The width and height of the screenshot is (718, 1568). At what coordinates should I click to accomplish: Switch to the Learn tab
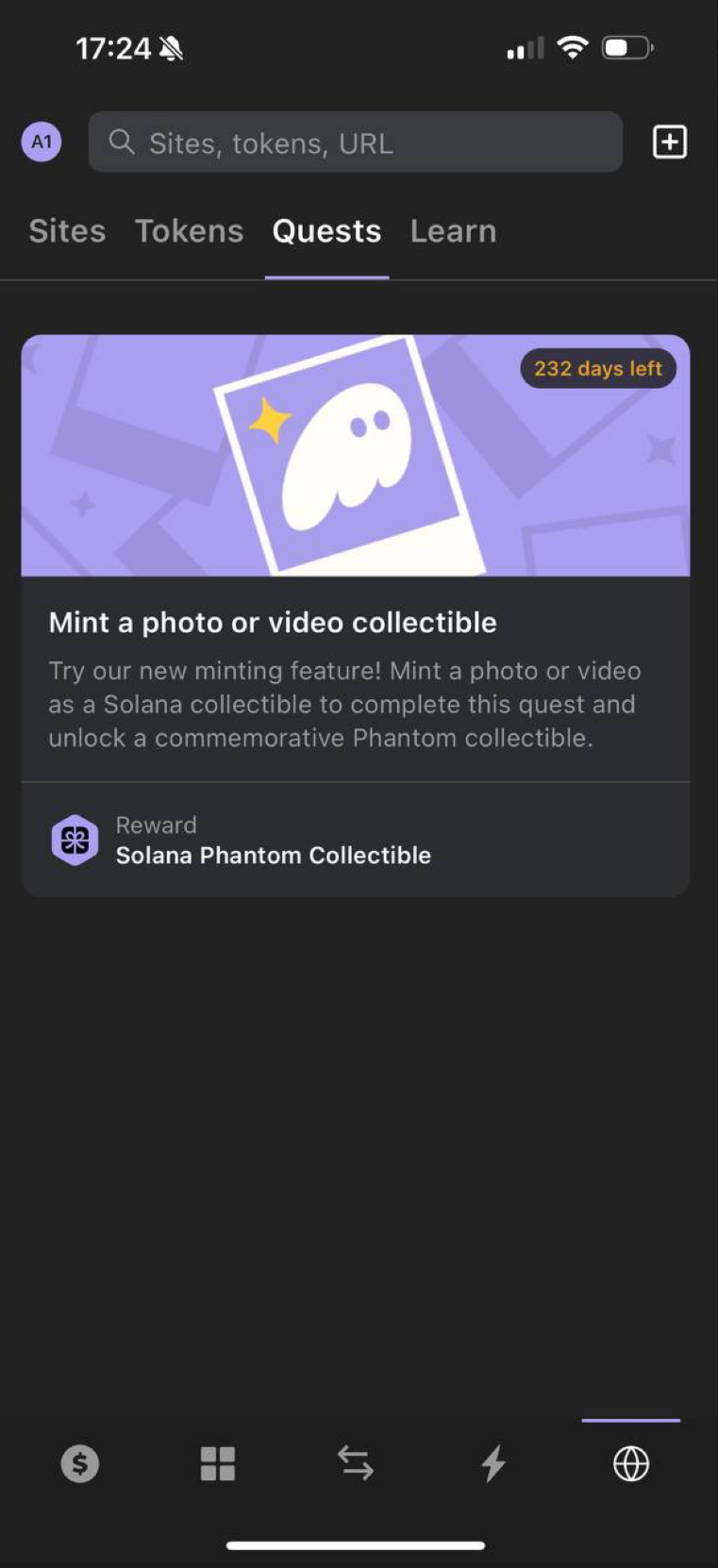(453, 231)
